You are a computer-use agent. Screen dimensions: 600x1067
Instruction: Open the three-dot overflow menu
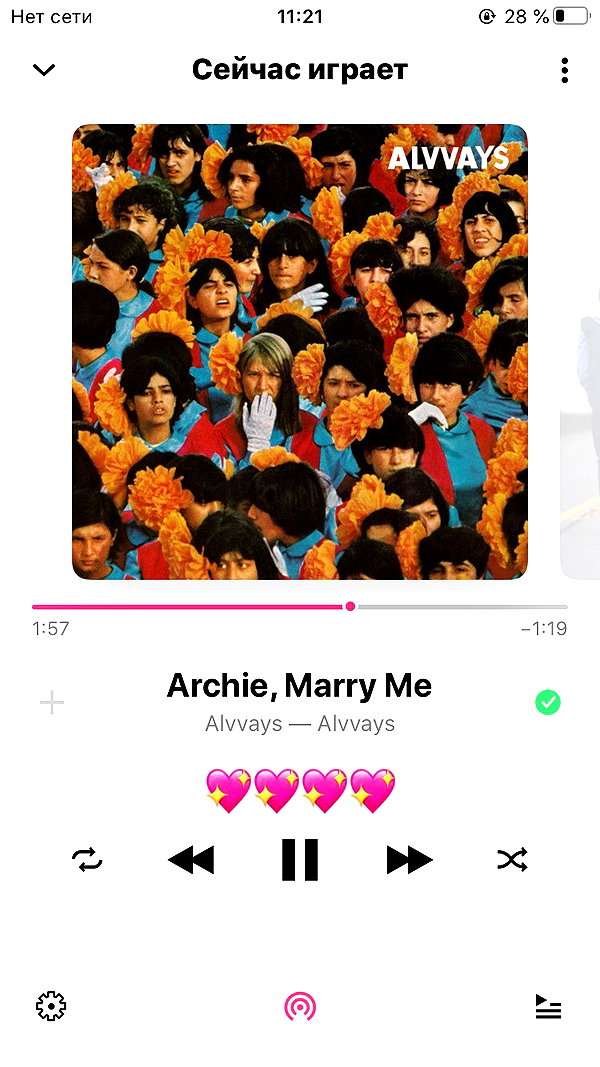[564, 71]
